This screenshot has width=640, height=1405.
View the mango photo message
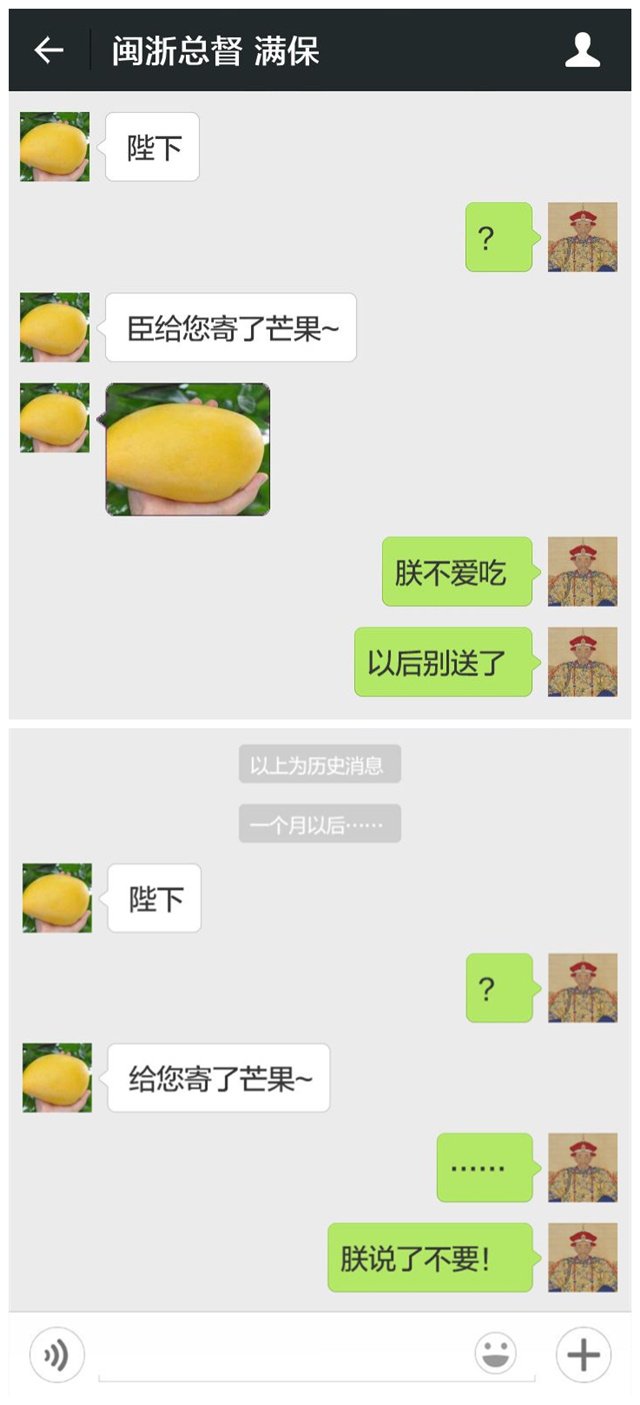188,449
